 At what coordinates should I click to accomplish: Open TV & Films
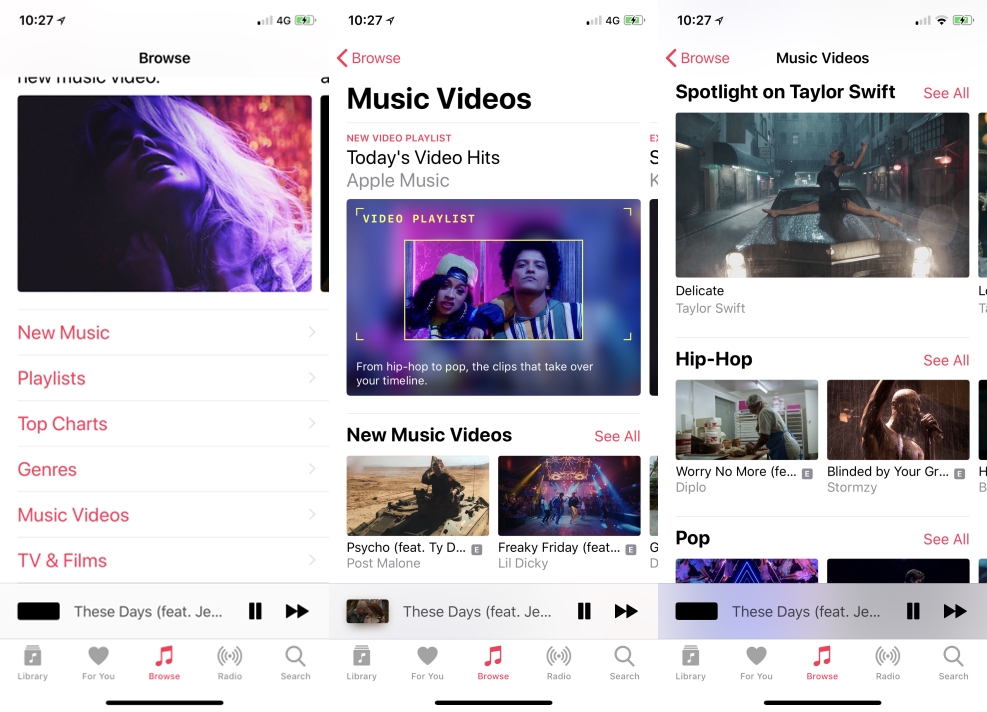[x=164, y=561]
